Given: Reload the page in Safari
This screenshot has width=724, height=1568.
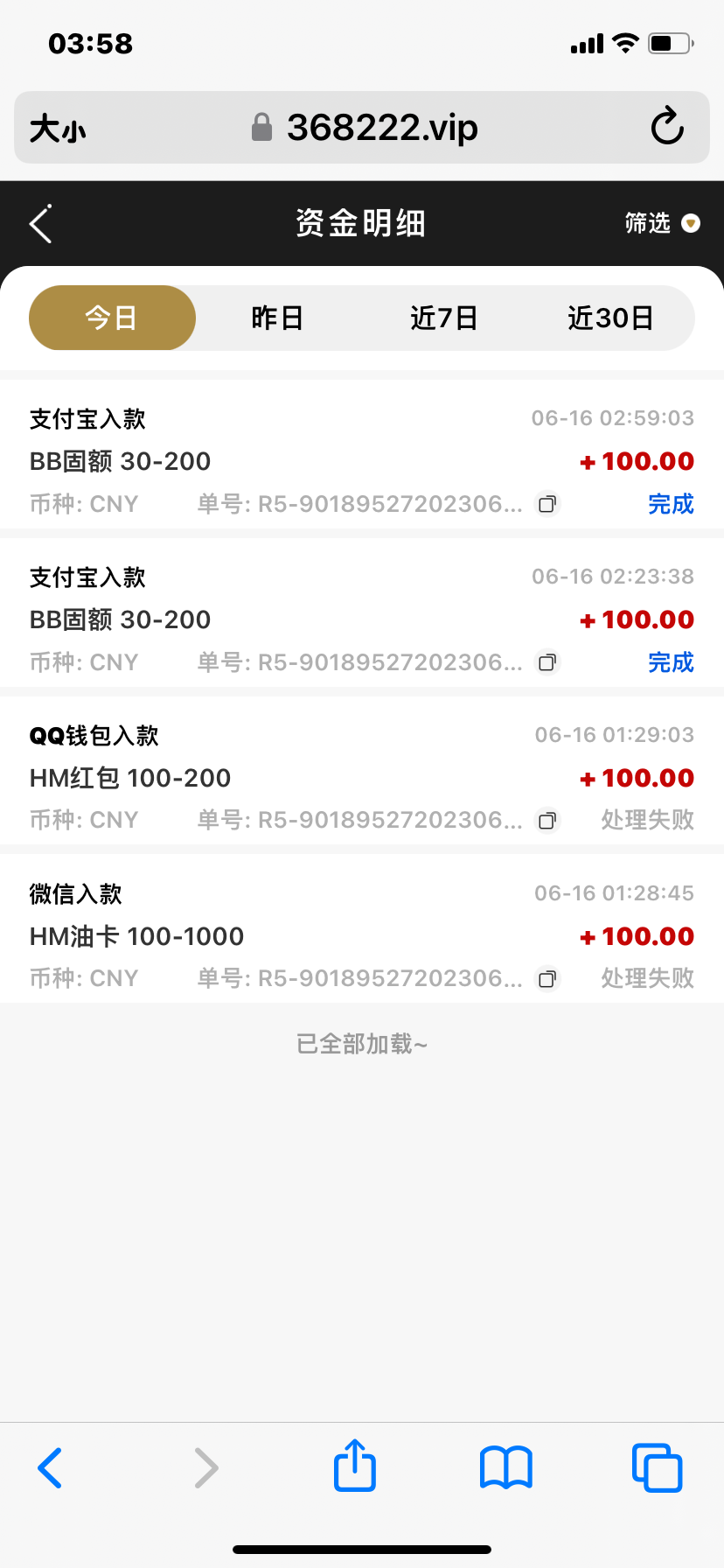Looking at the screenshot, I should click(667, 128).
